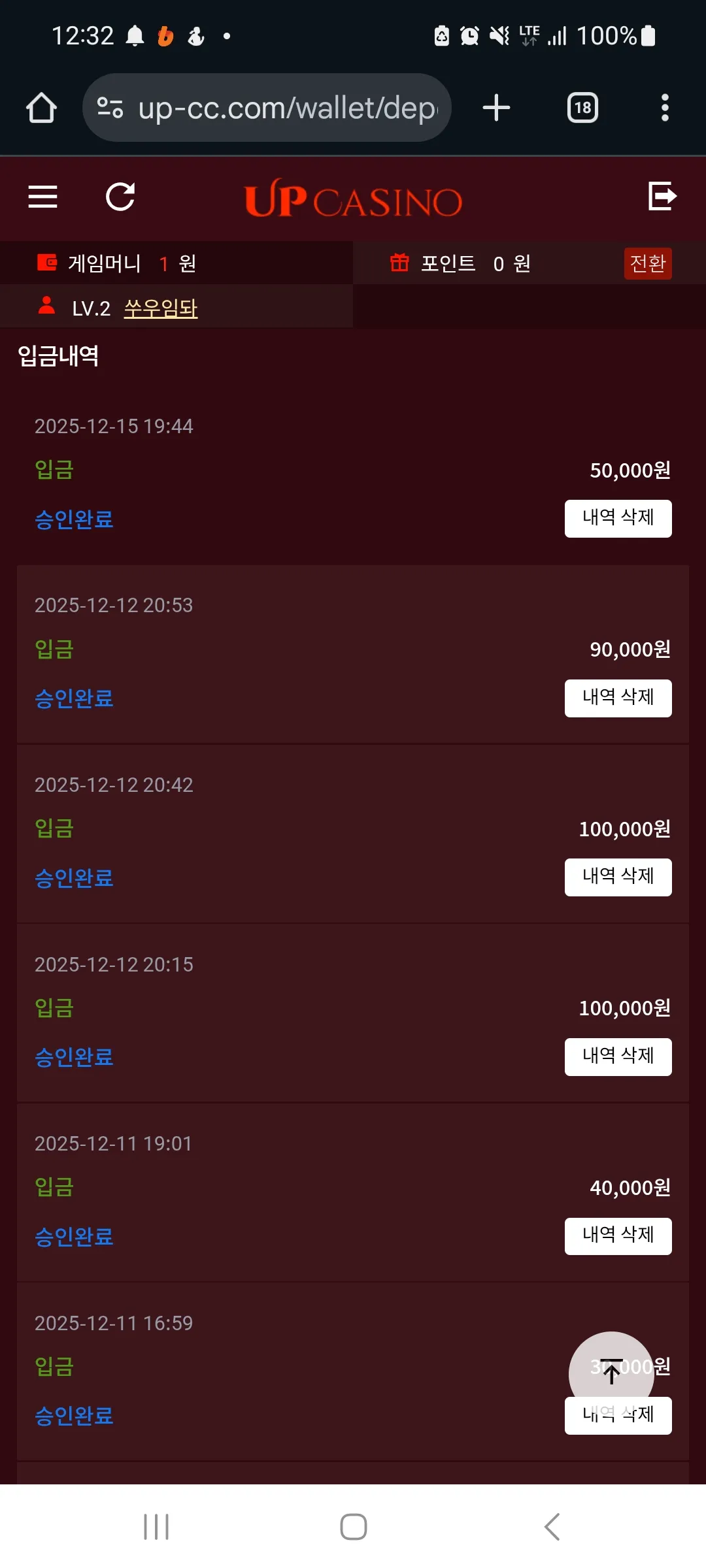Open the browser address bar
This screenshot has width=706, height=1568.
[x=267, y=108]
